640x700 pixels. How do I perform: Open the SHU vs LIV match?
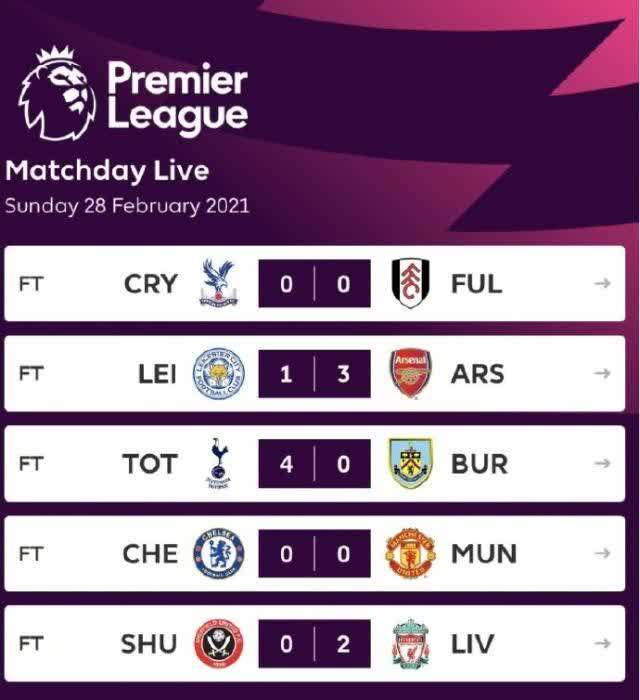pos(314,643)
